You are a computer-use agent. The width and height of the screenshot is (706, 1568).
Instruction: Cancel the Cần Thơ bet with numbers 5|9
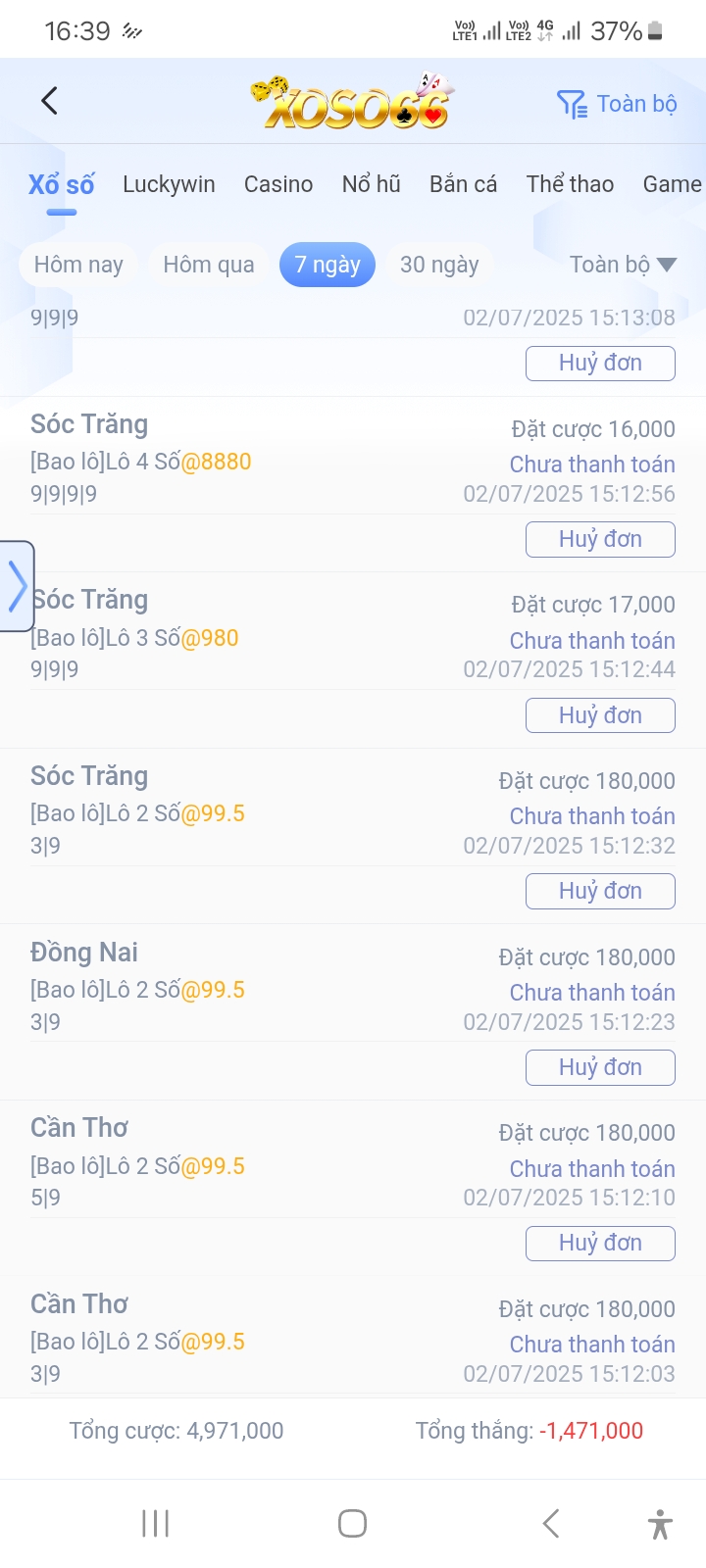(x=600, y=1243)
